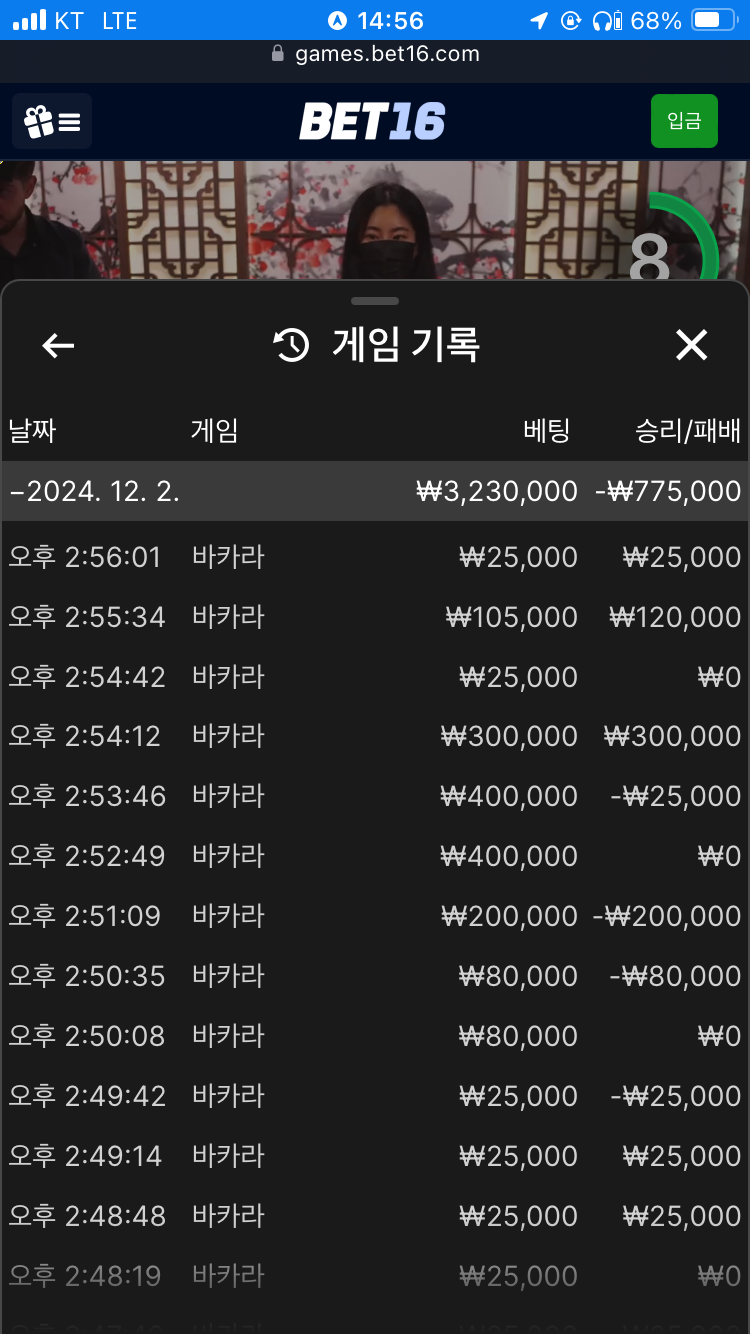Collapse the 2024. 12. 2. date group
This screenshot has width=750, height=1334.
click(x=375, y=491)
